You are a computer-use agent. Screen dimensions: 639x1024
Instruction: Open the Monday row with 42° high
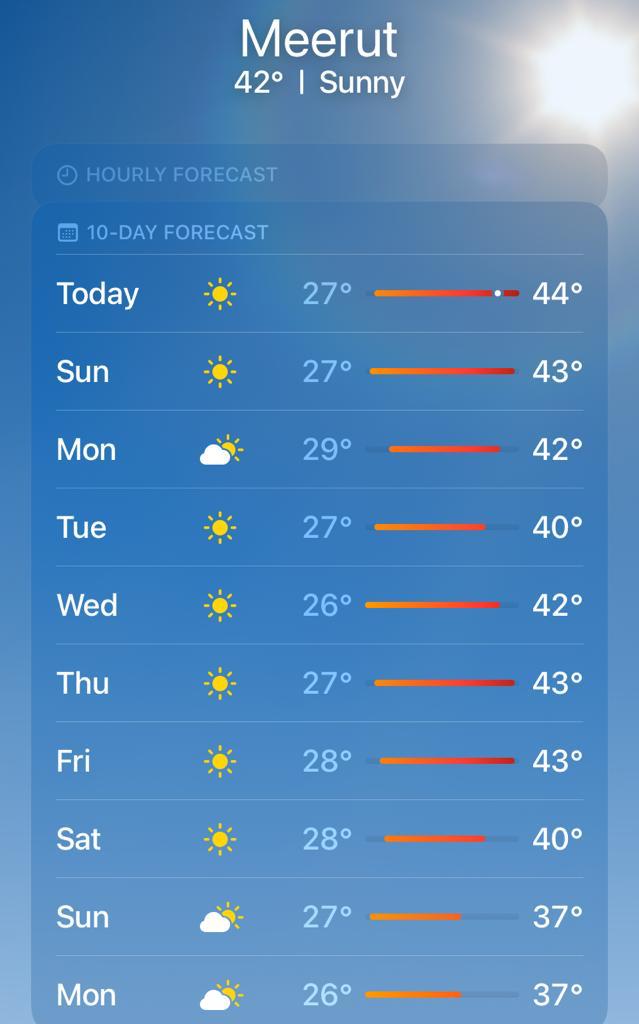pos(319,449)
